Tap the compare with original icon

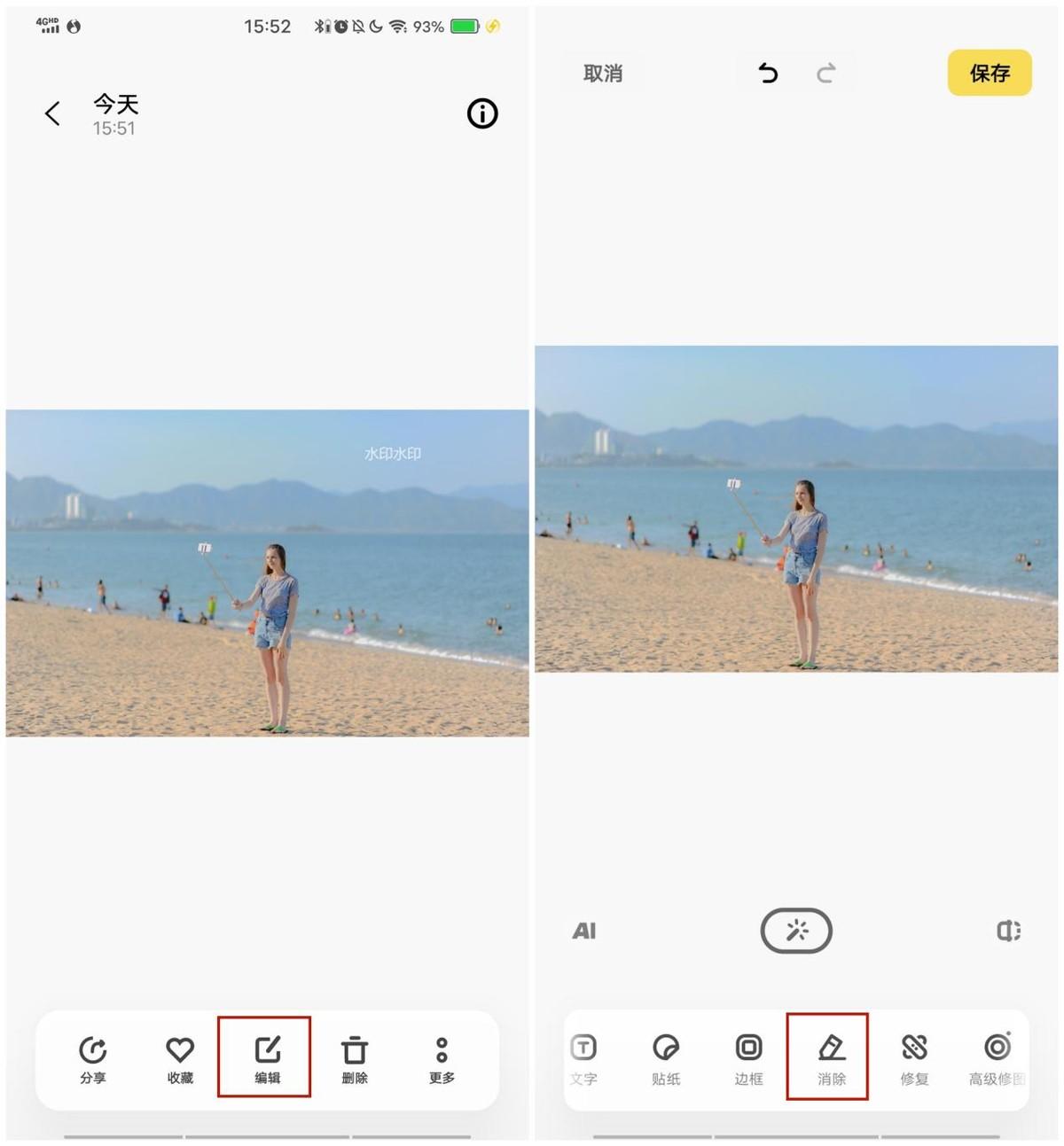click(x=1008, y=931)
